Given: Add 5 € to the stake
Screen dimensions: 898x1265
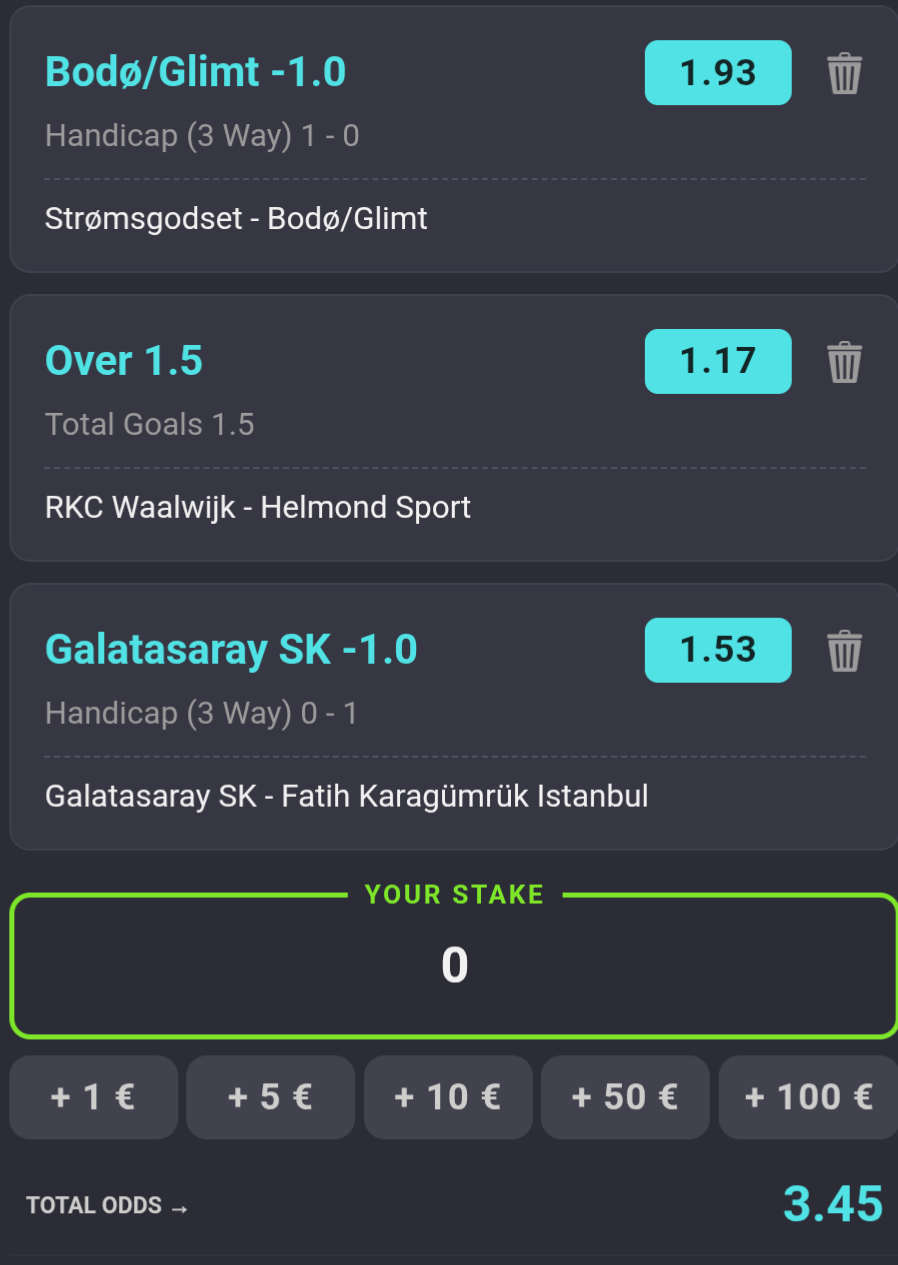Looking at the screenshot, I should (270, 1097).
